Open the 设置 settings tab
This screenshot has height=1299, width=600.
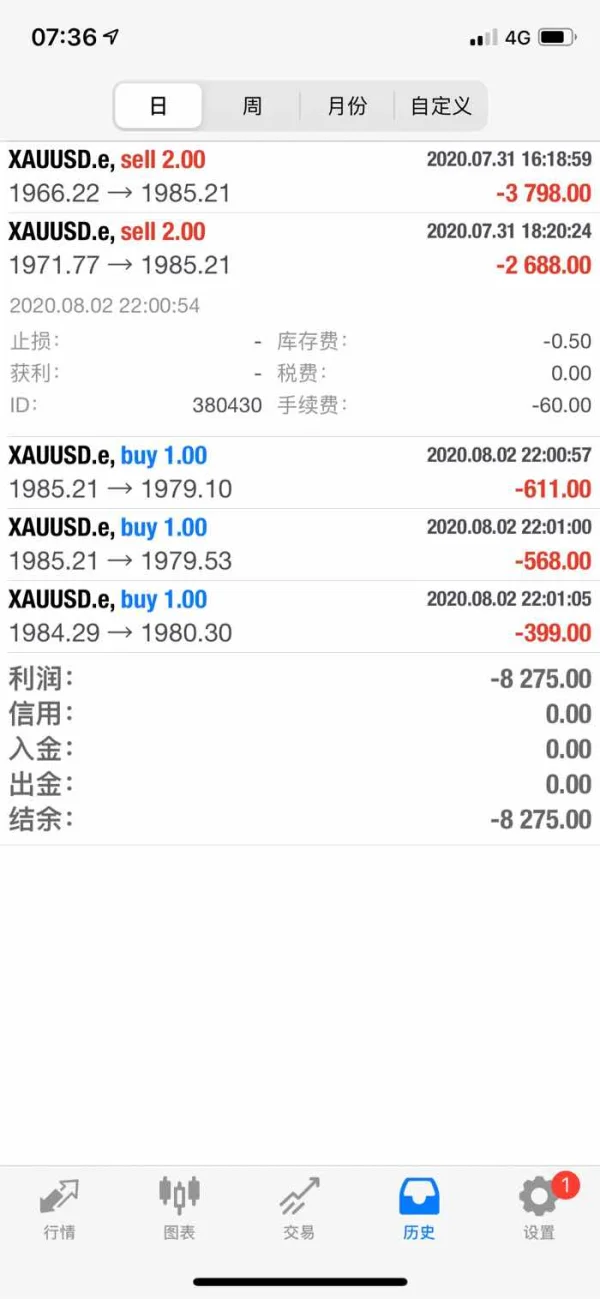click(539, 1208)
